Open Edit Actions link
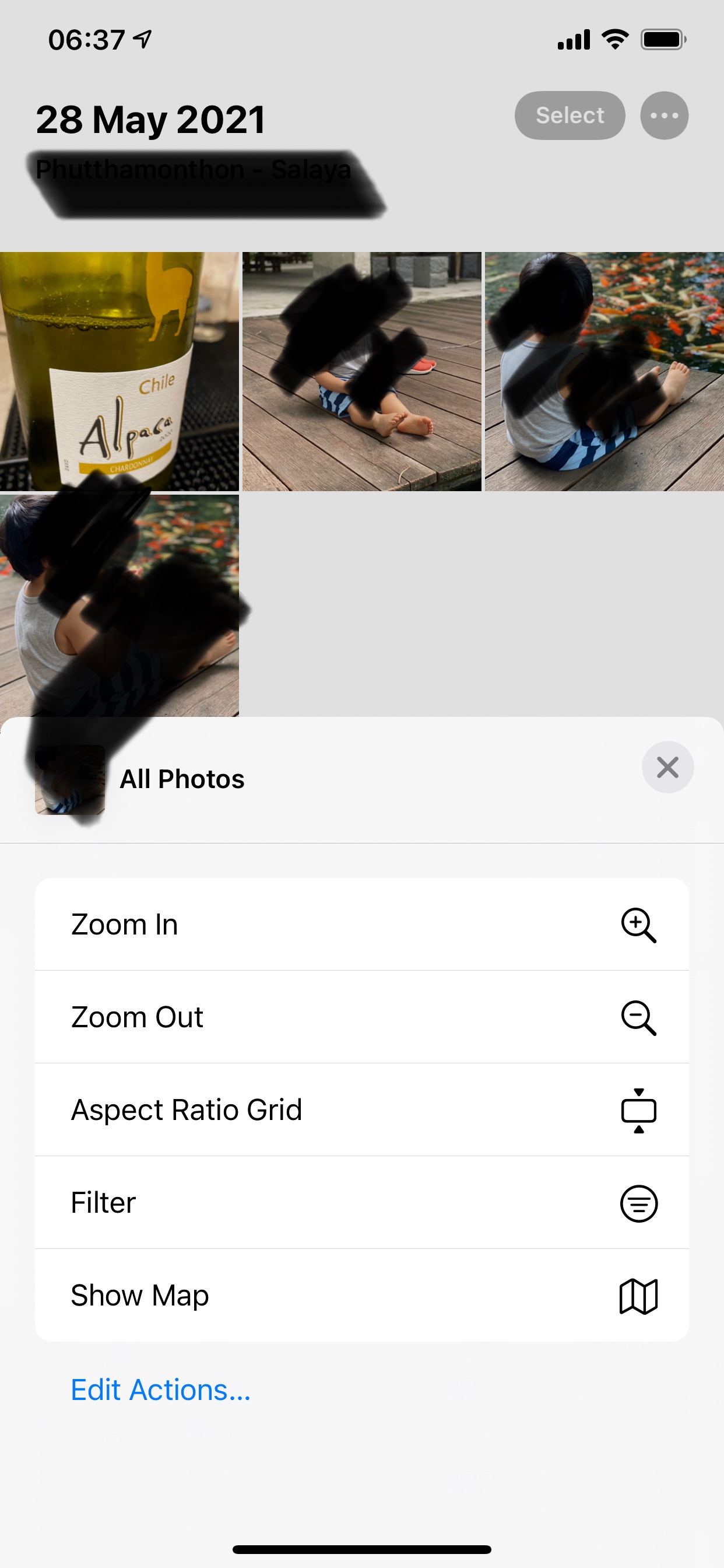Image resolution: width=724 pixels, height=1568 pixels. point(161,1390)
